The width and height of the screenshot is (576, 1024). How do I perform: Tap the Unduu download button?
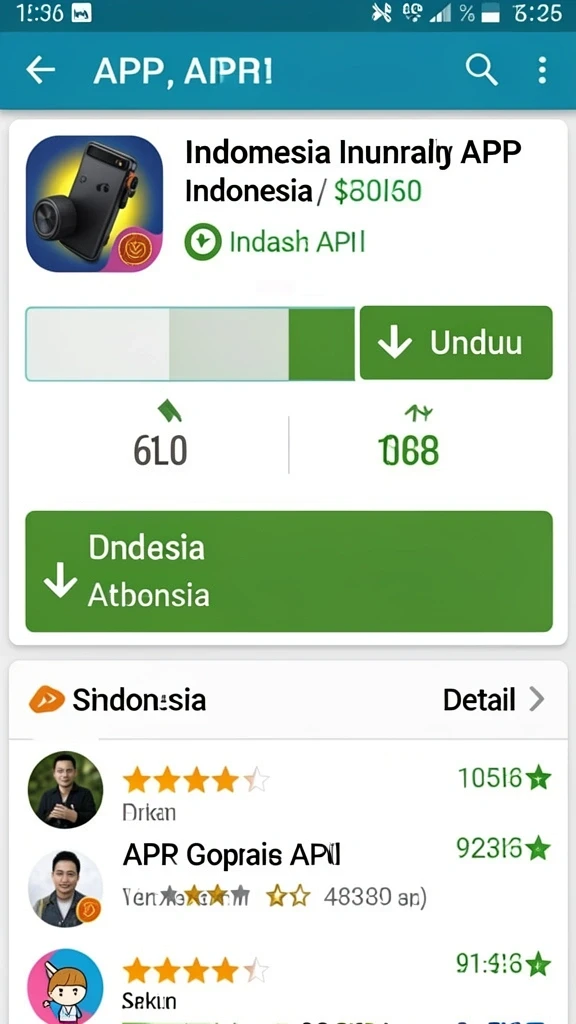[x=456, y=343]
